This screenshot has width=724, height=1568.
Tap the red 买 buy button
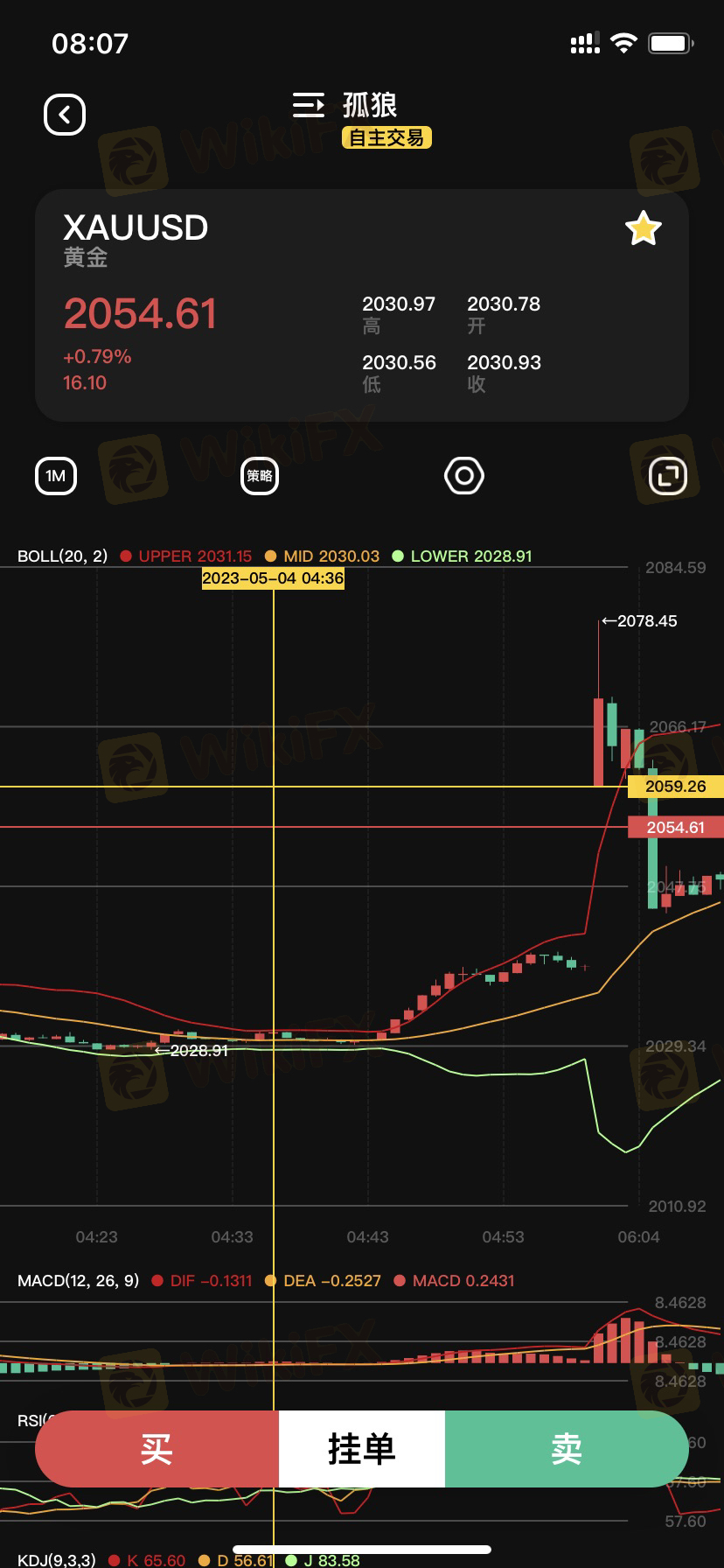157,1449
